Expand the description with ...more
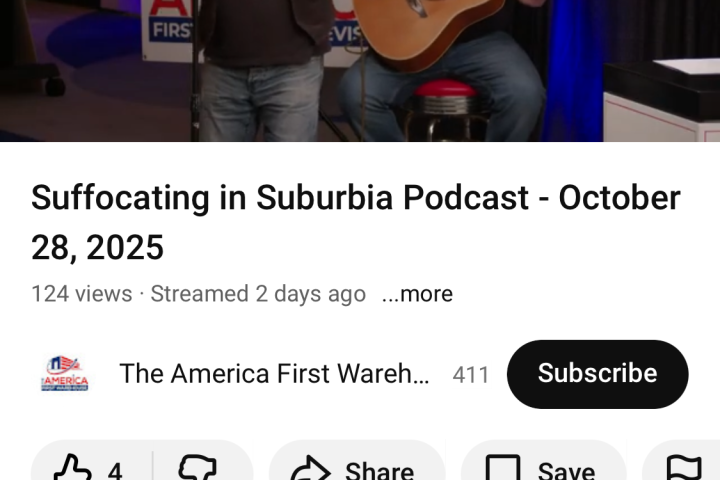Viewport: 720px width, 480px height. (417, 294)
